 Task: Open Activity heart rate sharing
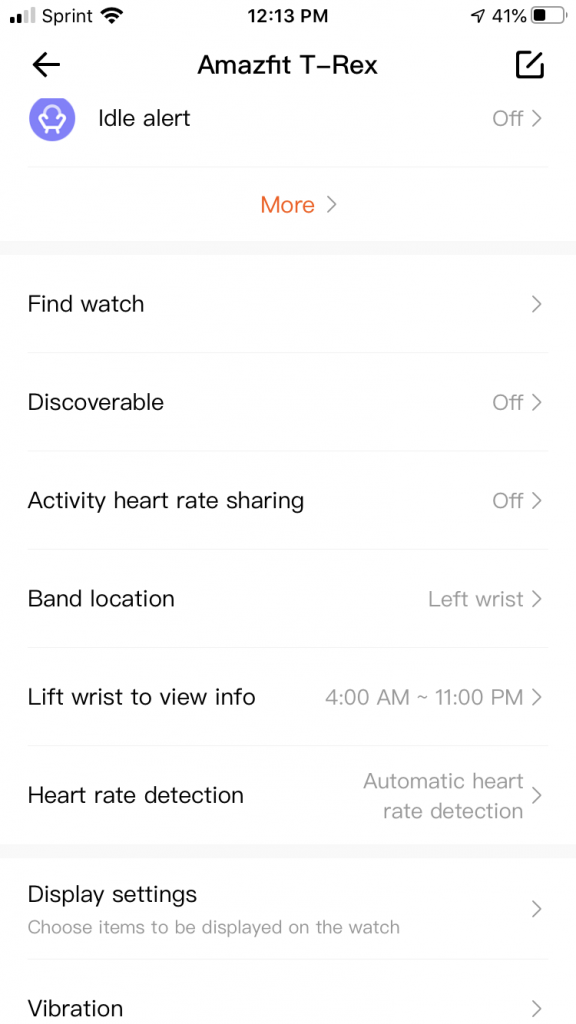(x=288, y=501)
